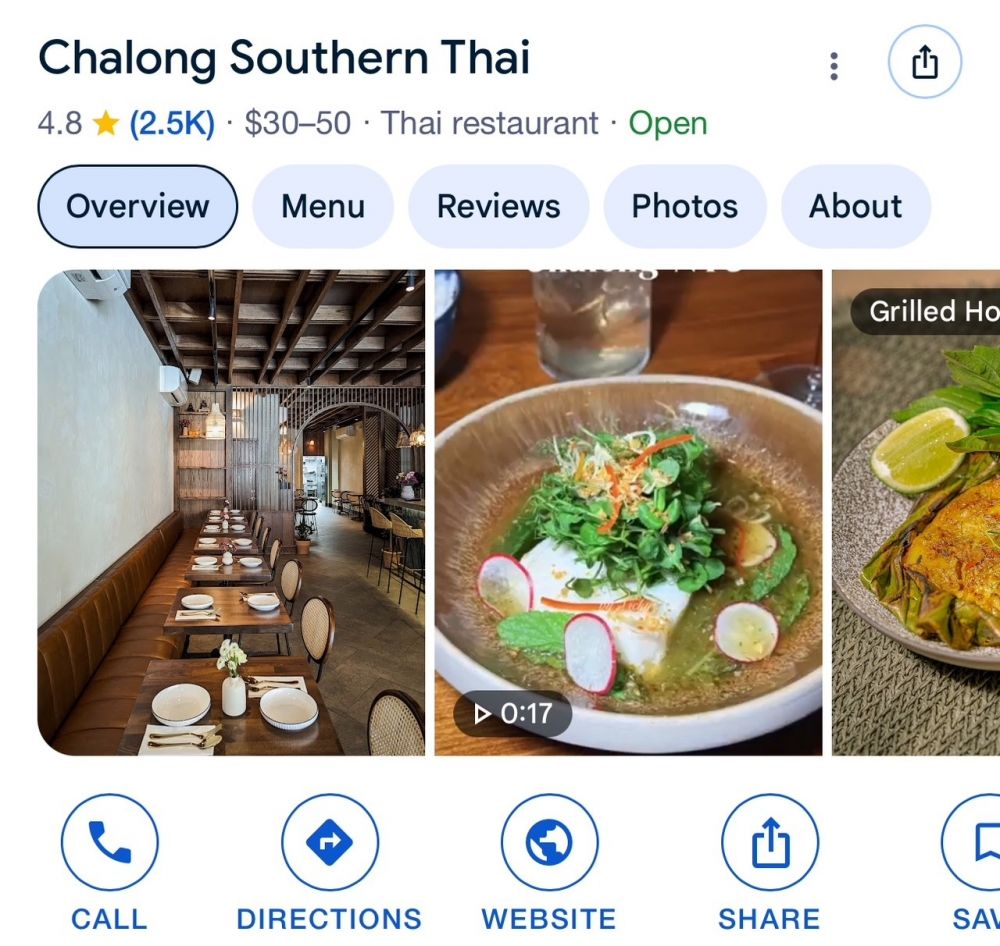Open the Reviews tab

tap(498, 206)
